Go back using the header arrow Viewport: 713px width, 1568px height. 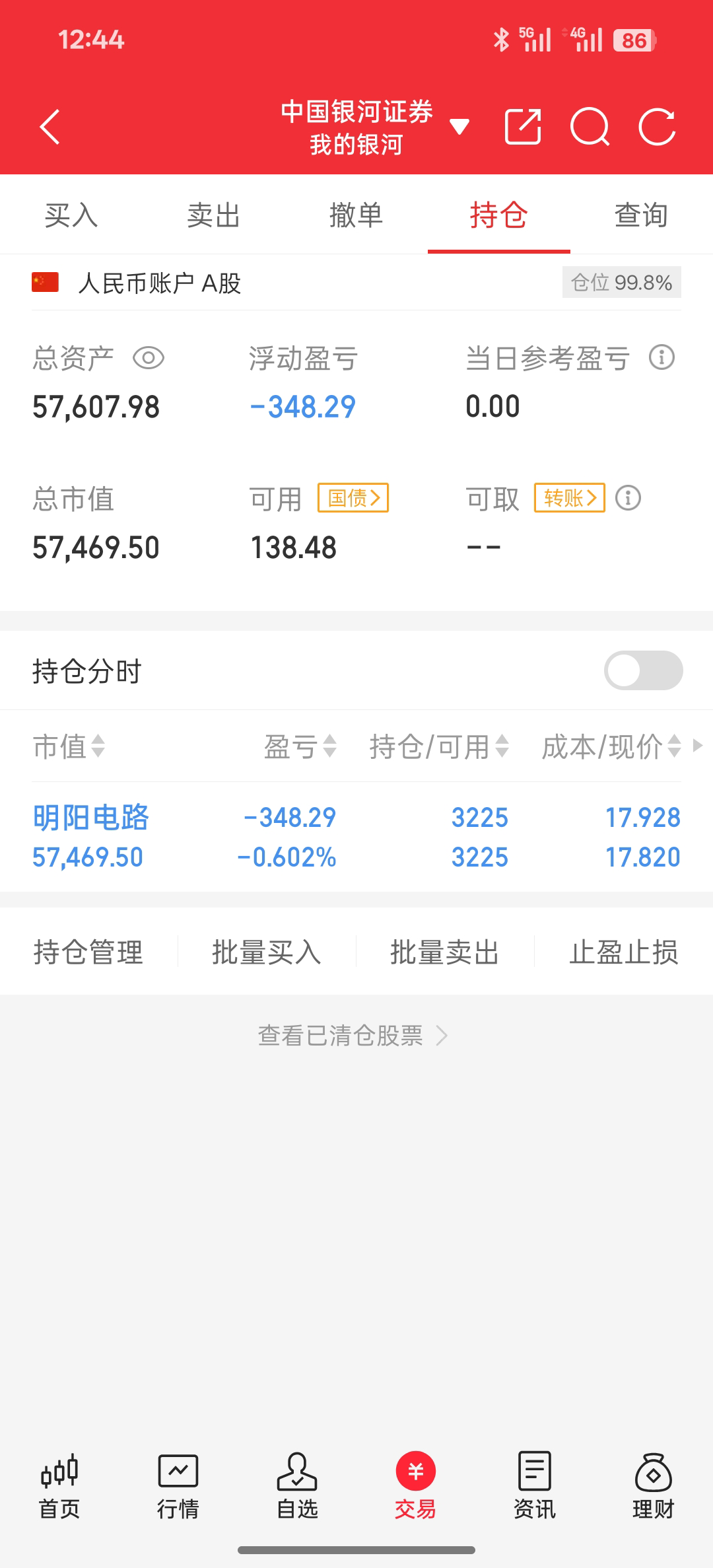tap(50, 127)
